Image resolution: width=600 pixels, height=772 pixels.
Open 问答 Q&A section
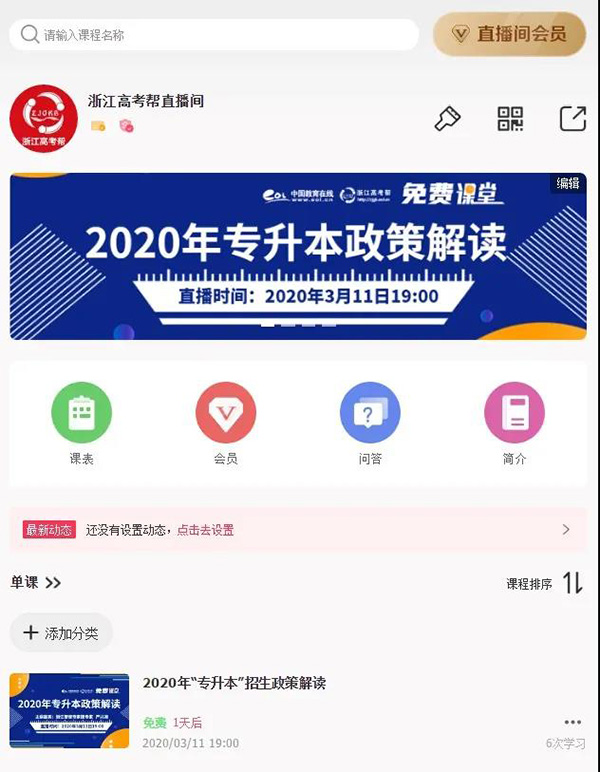[x=370, y=425]
